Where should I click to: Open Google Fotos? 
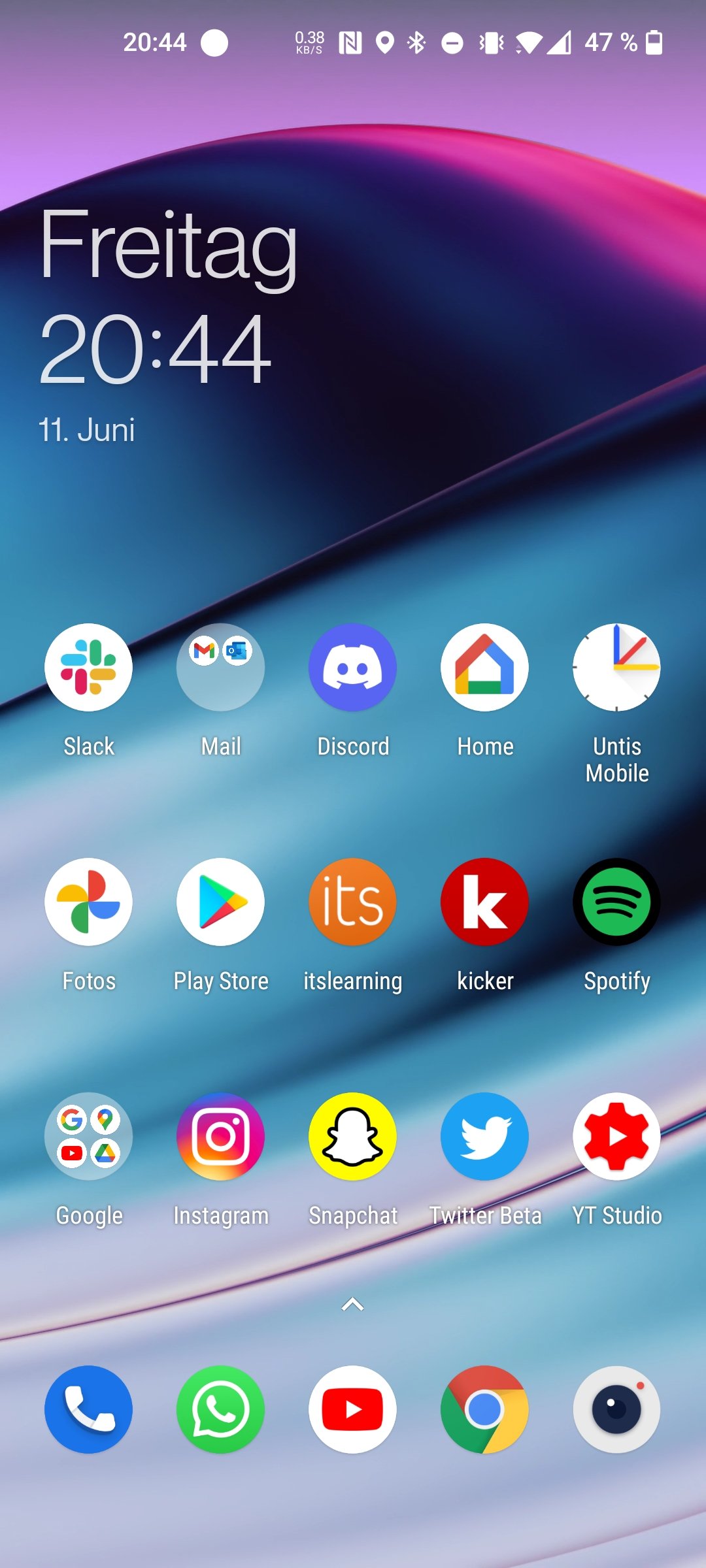[88, 902]
